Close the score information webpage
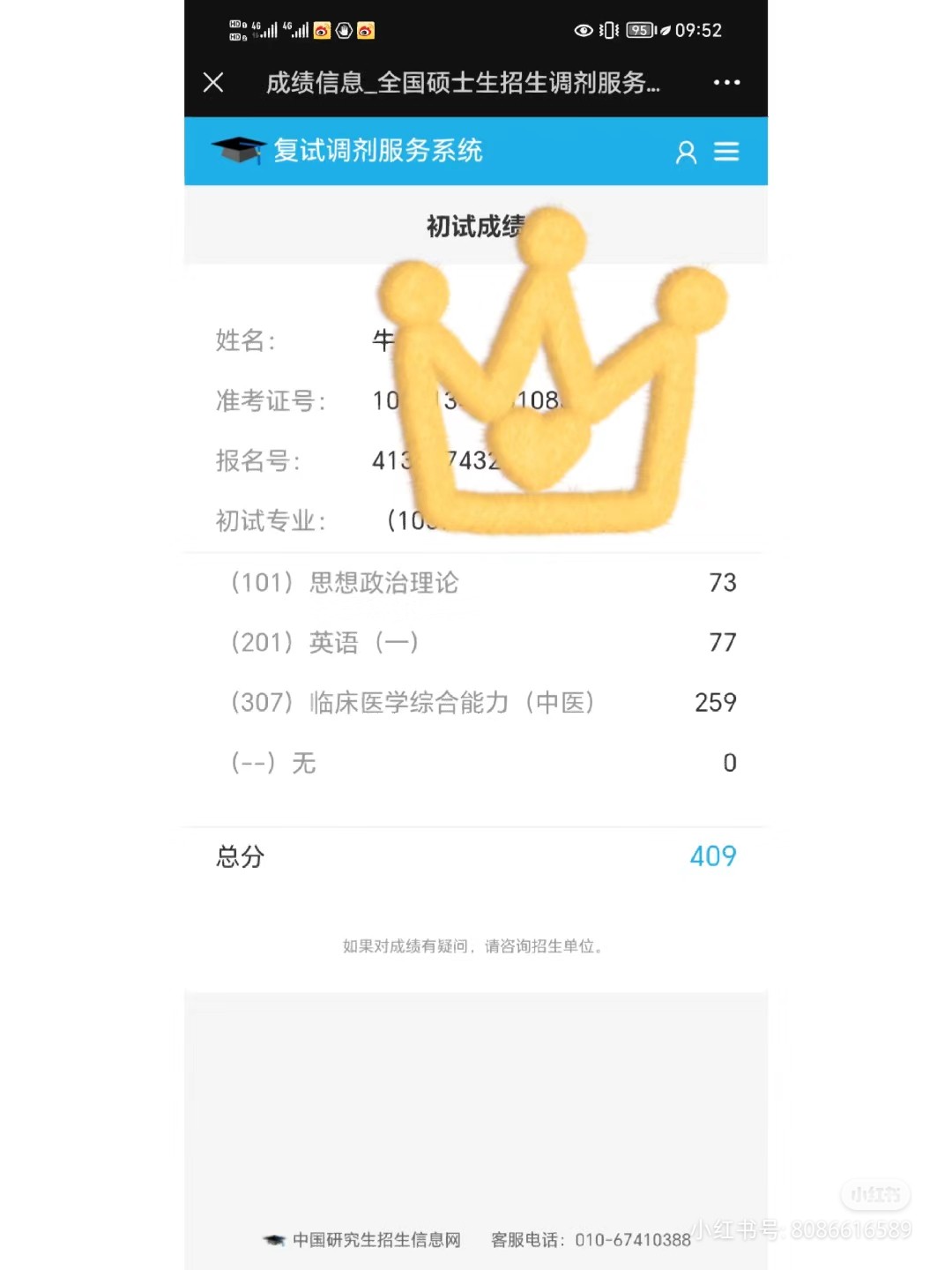 pyautogui.click(x=213, y=83)
